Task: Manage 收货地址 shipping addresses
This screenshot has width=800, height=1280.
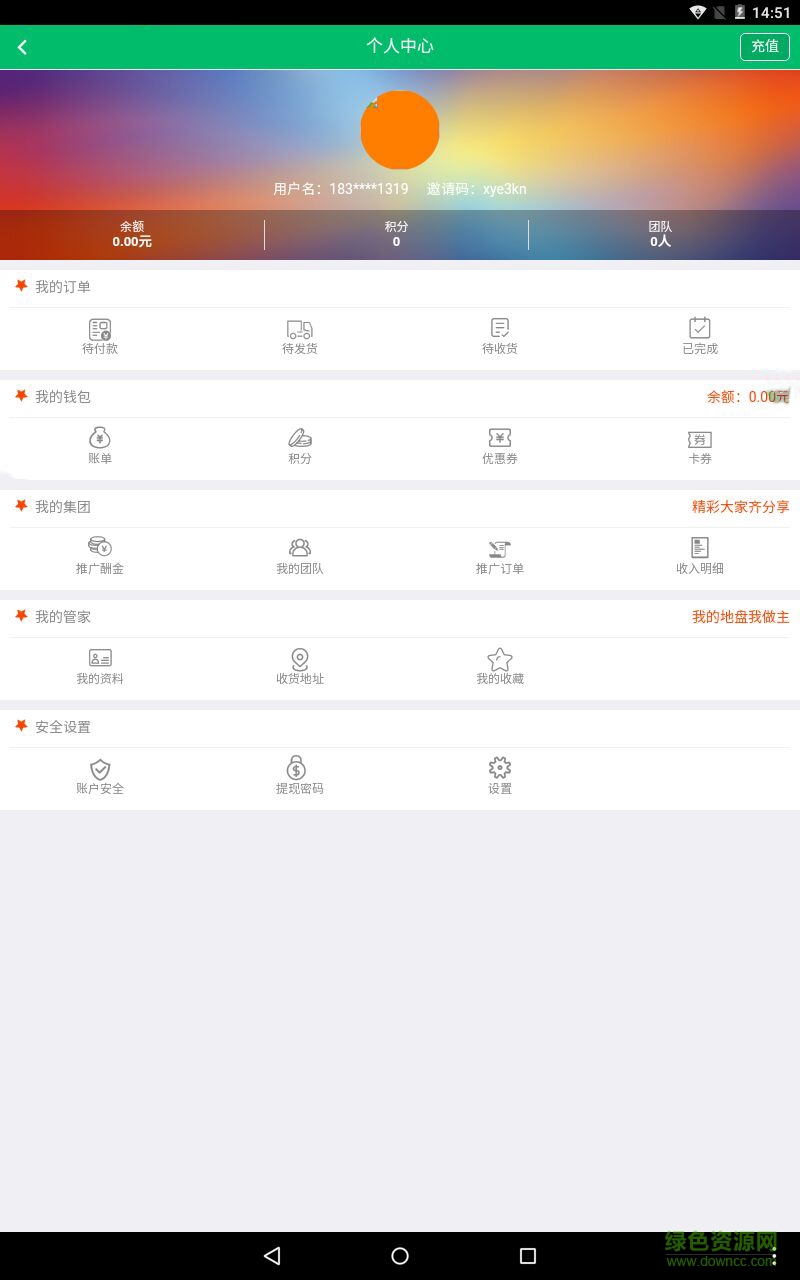Action: click(300, 666)
